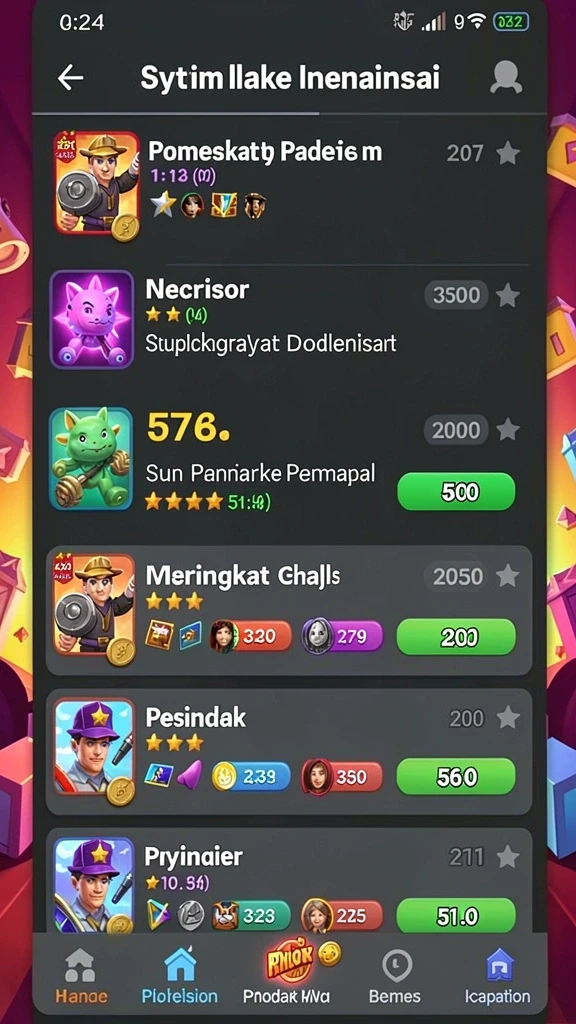Favorite the star next to 207
The height and width of the screenshot is (1024, 576).
point(507,153)
